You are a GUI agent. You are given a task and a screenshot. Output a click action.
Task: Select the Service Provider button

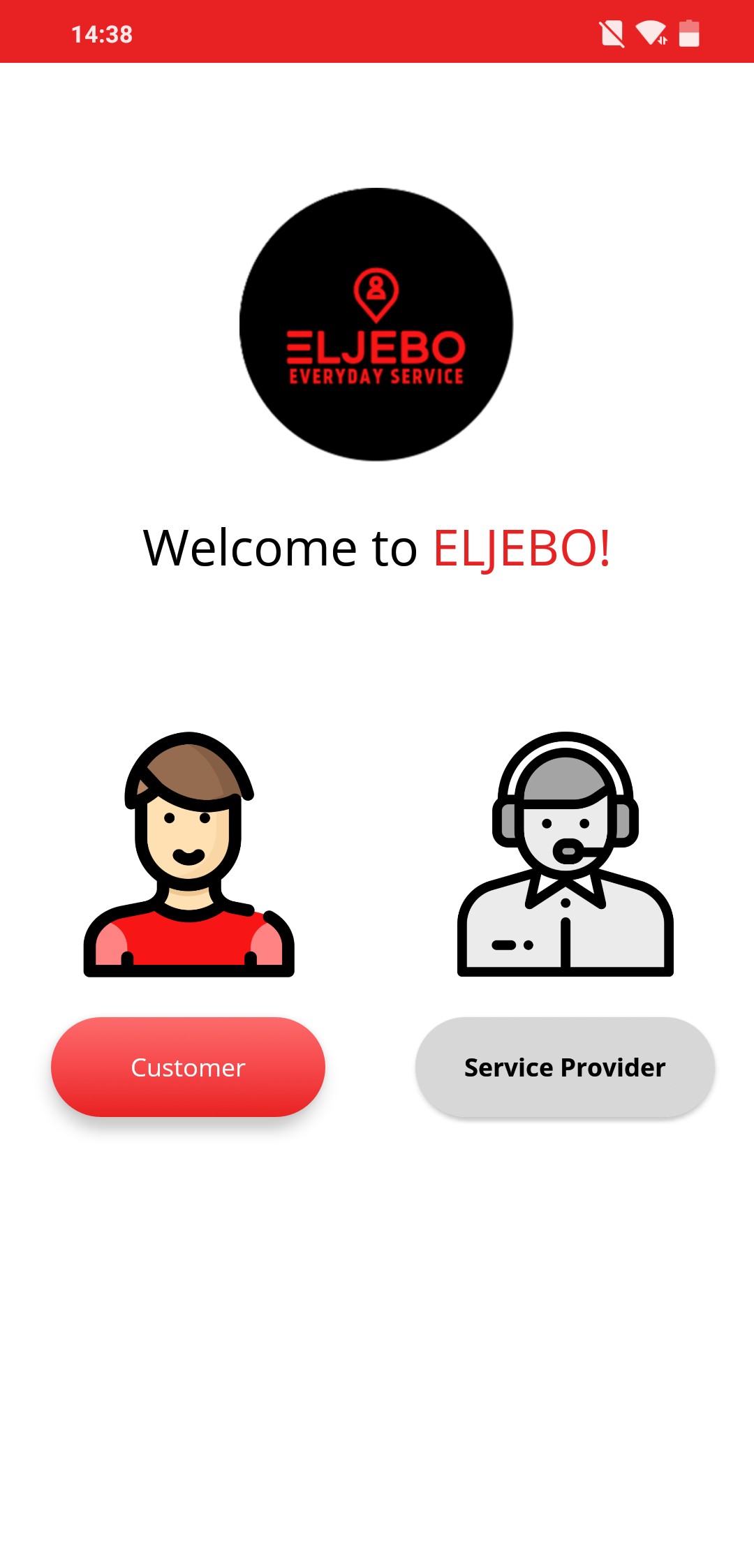pos(565,1067)
